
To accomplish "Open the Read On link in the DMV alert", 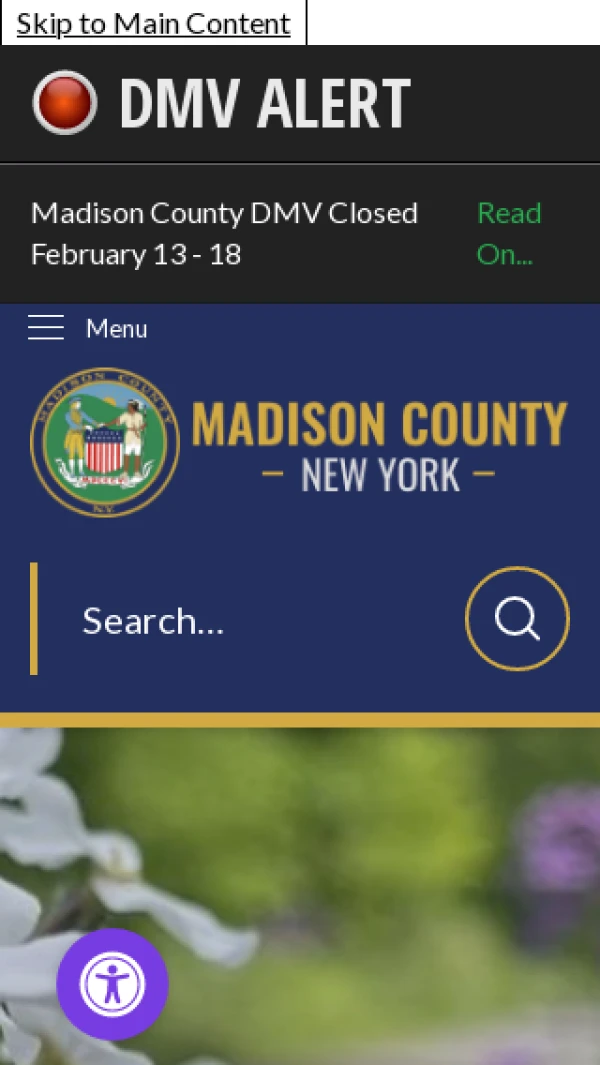I will [508, 233].
